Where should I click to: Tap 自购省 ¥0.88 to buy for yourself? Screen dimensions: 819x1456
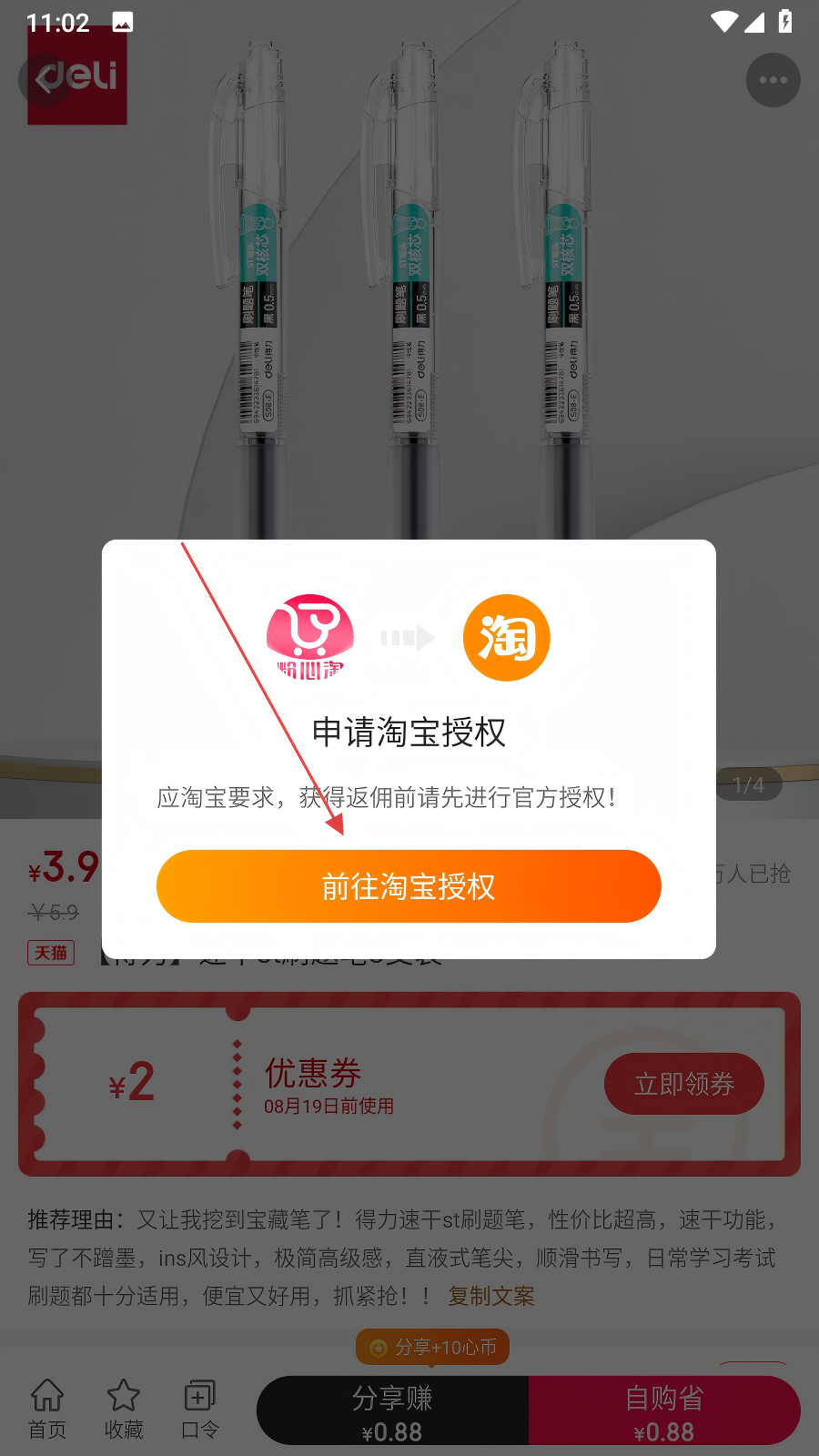tap(664, 1412)
